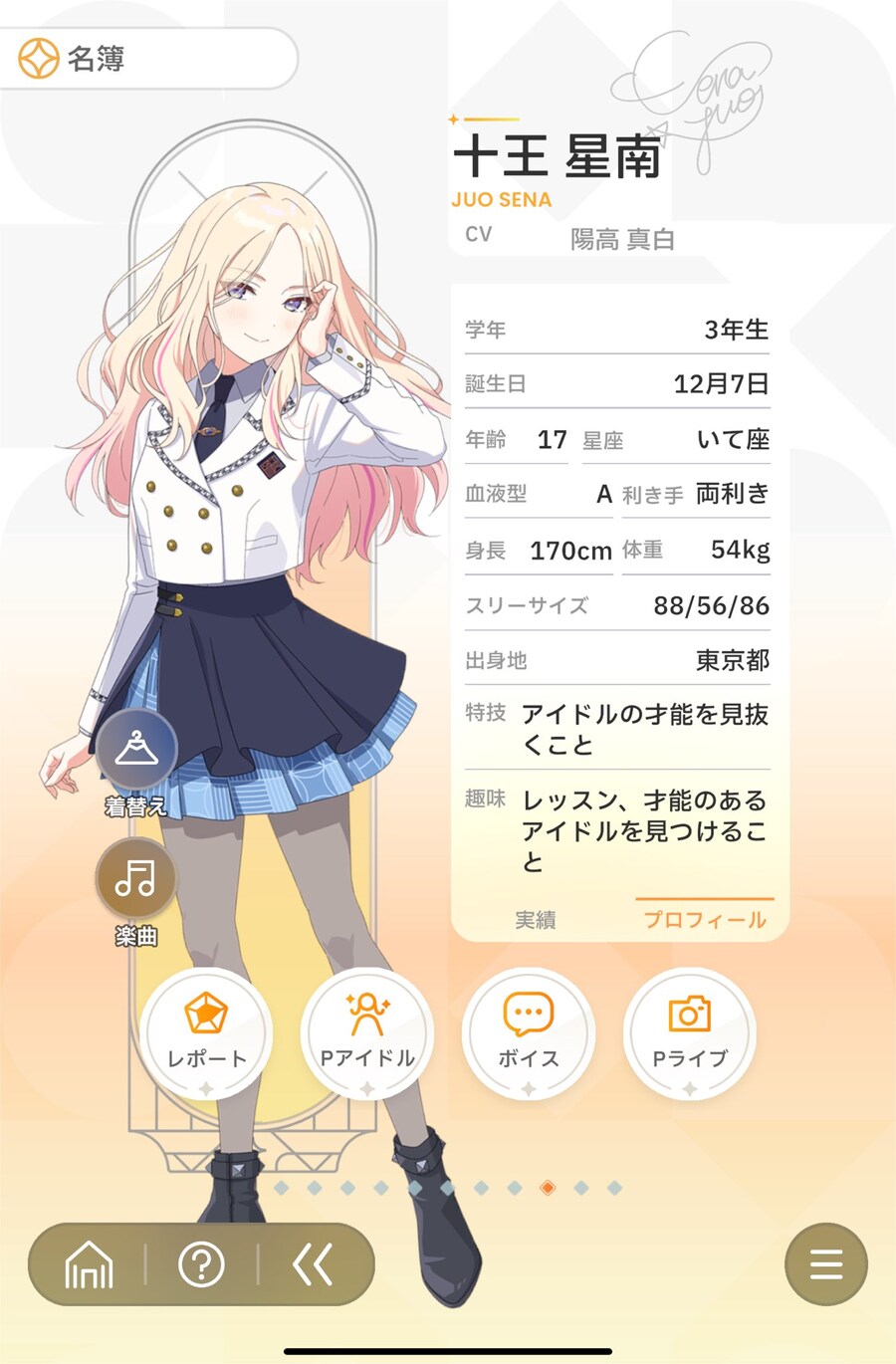The image size is (896, 1364).
Task: Switch to the 実績 tab
Action: click(x=536, y=920)
